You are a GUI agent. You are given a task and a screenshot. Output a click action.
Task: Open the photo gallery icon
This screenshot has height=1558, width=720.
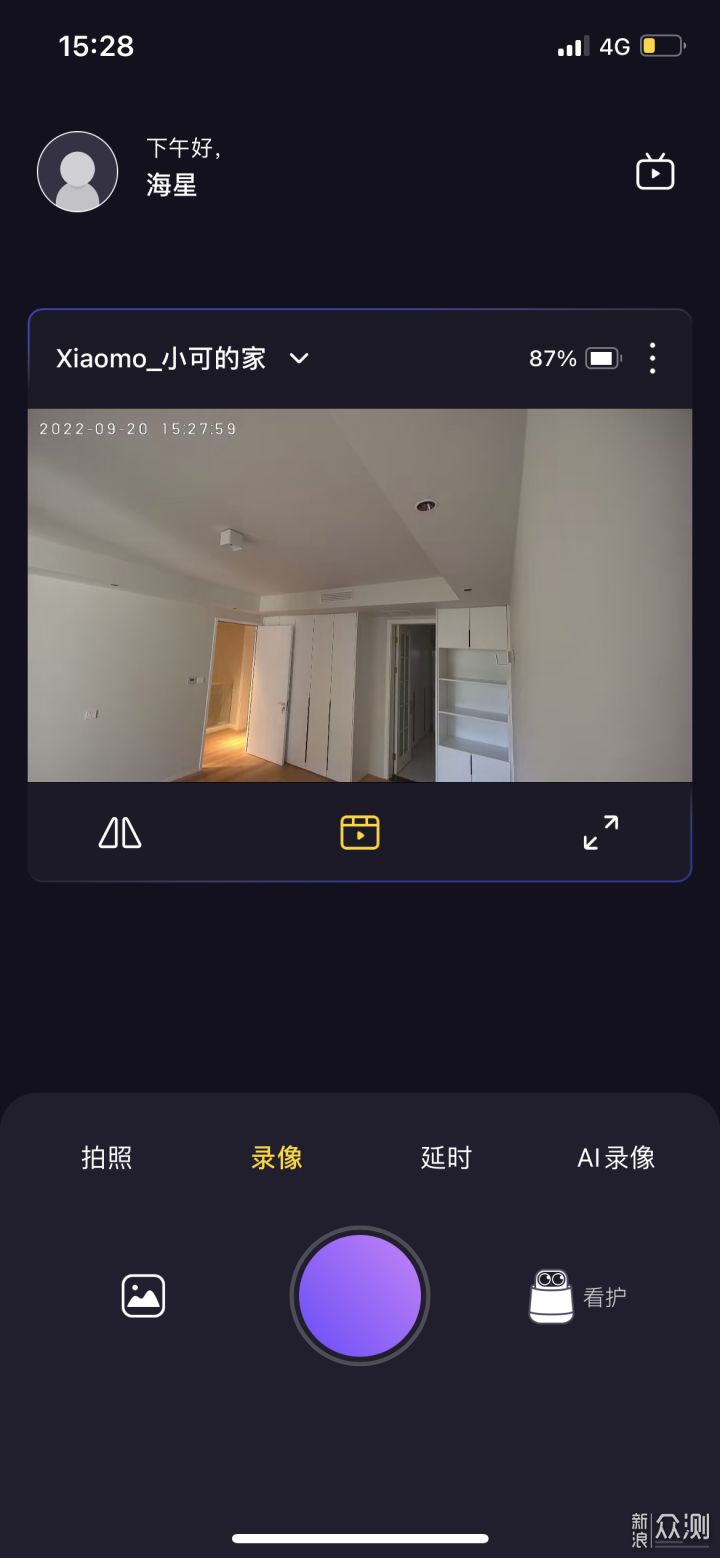tap(143, 1296)
